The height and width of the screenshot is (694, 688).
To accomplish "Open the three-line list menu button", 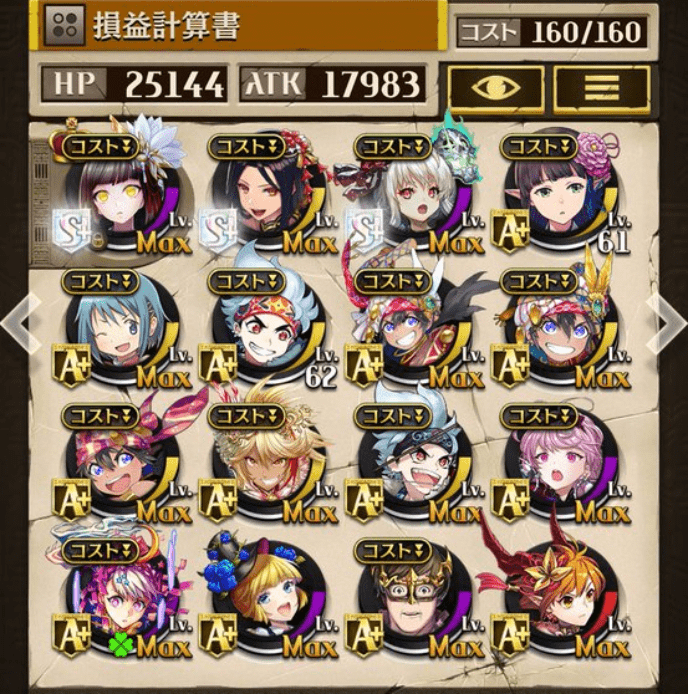I will tap(601, 88).
